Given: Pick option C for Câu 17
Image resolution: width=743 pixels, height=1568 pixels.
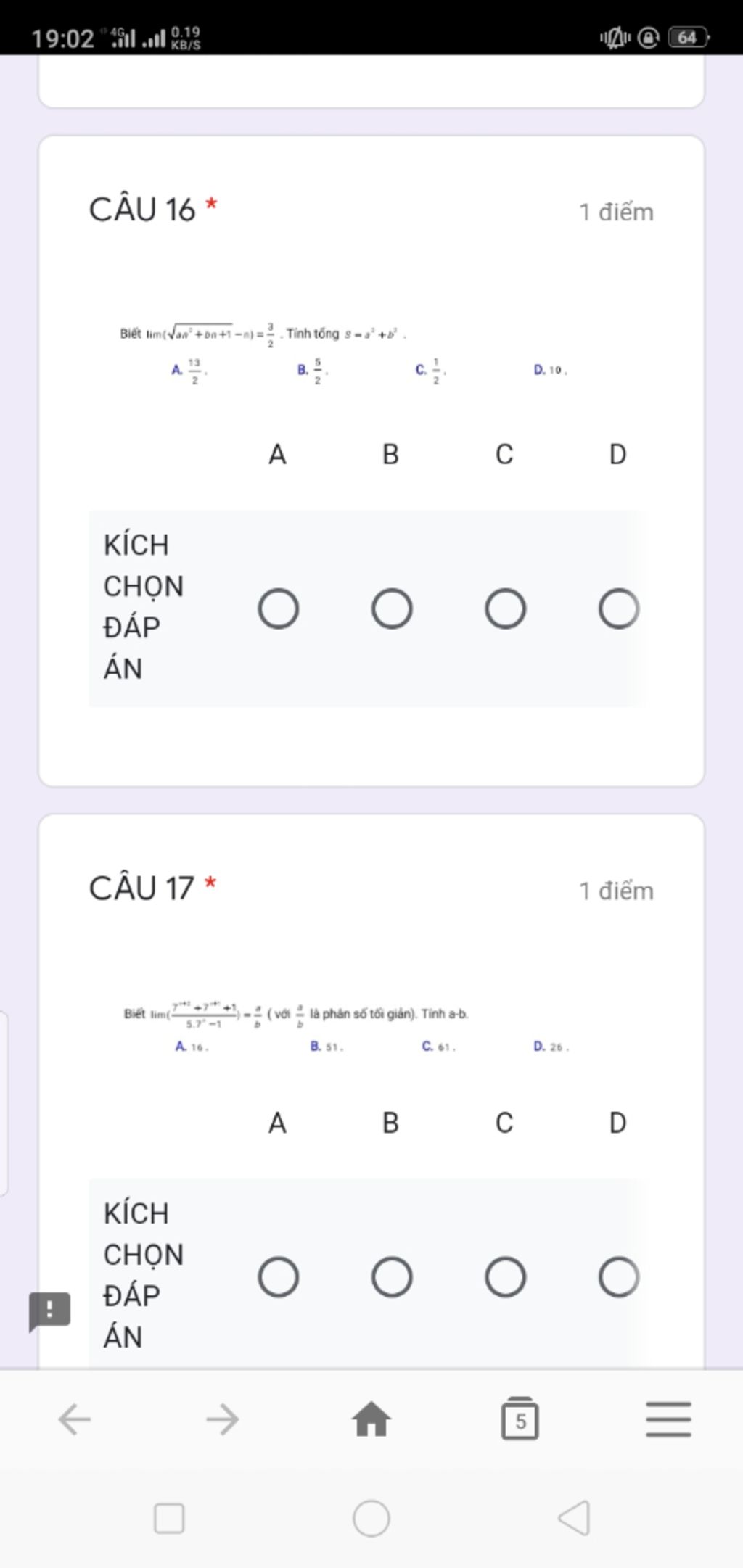Looking at the screenshot, I should [x=505, y=1276].
